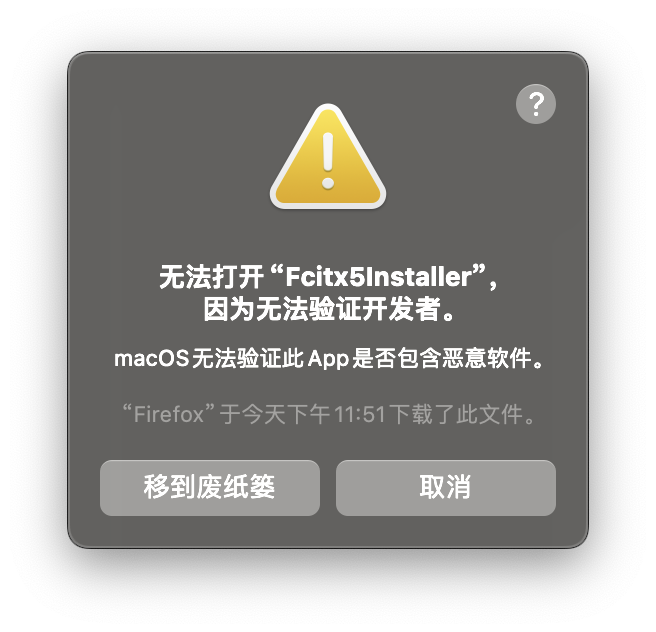Dismiss the dialog with 取消
656x632 pixels.
click(x=445, y=488)
